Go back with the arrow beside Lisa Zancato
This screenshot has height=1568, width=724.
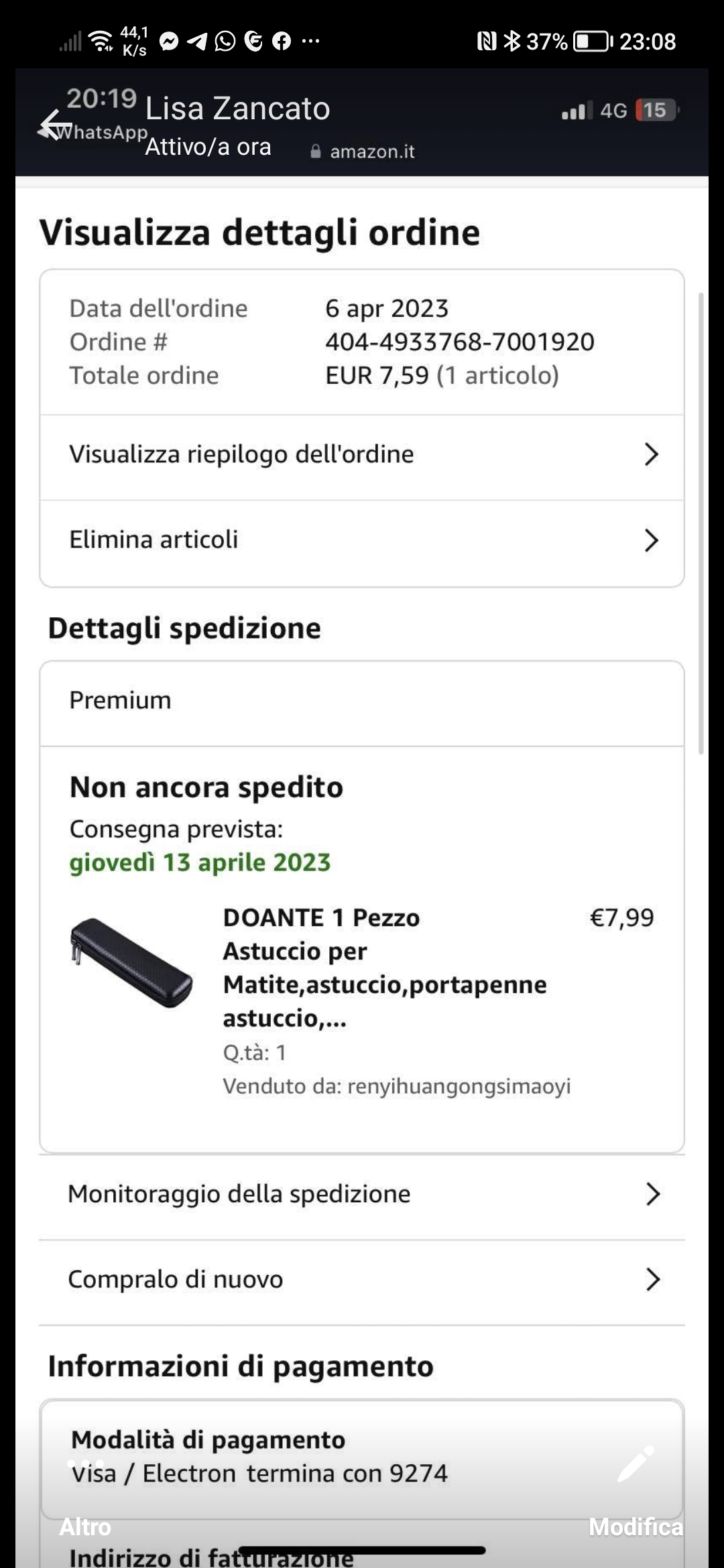(x=55, y=126)
